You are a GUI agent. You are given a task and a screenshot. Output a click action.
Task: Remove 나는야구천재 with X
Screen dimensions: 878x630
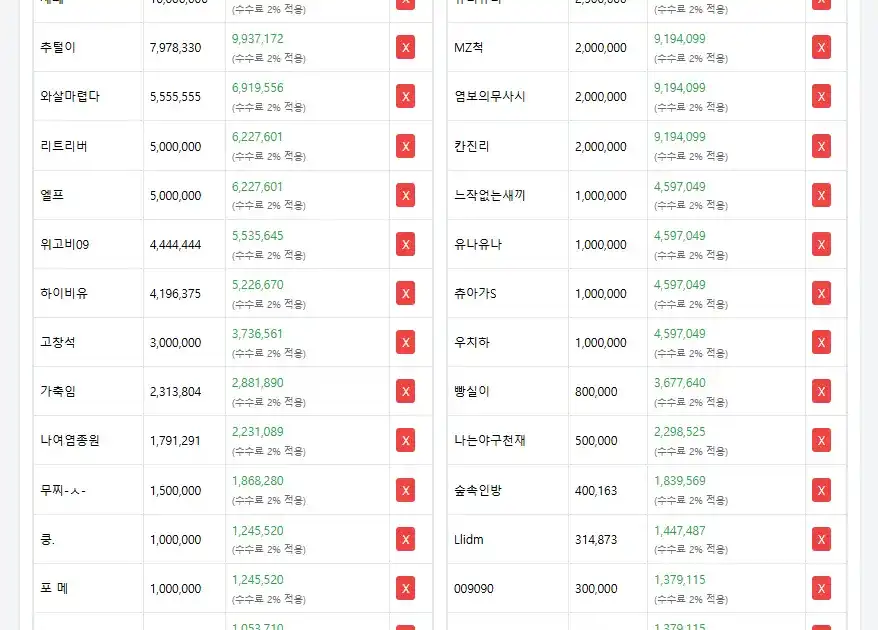click(x=820, y=440)
